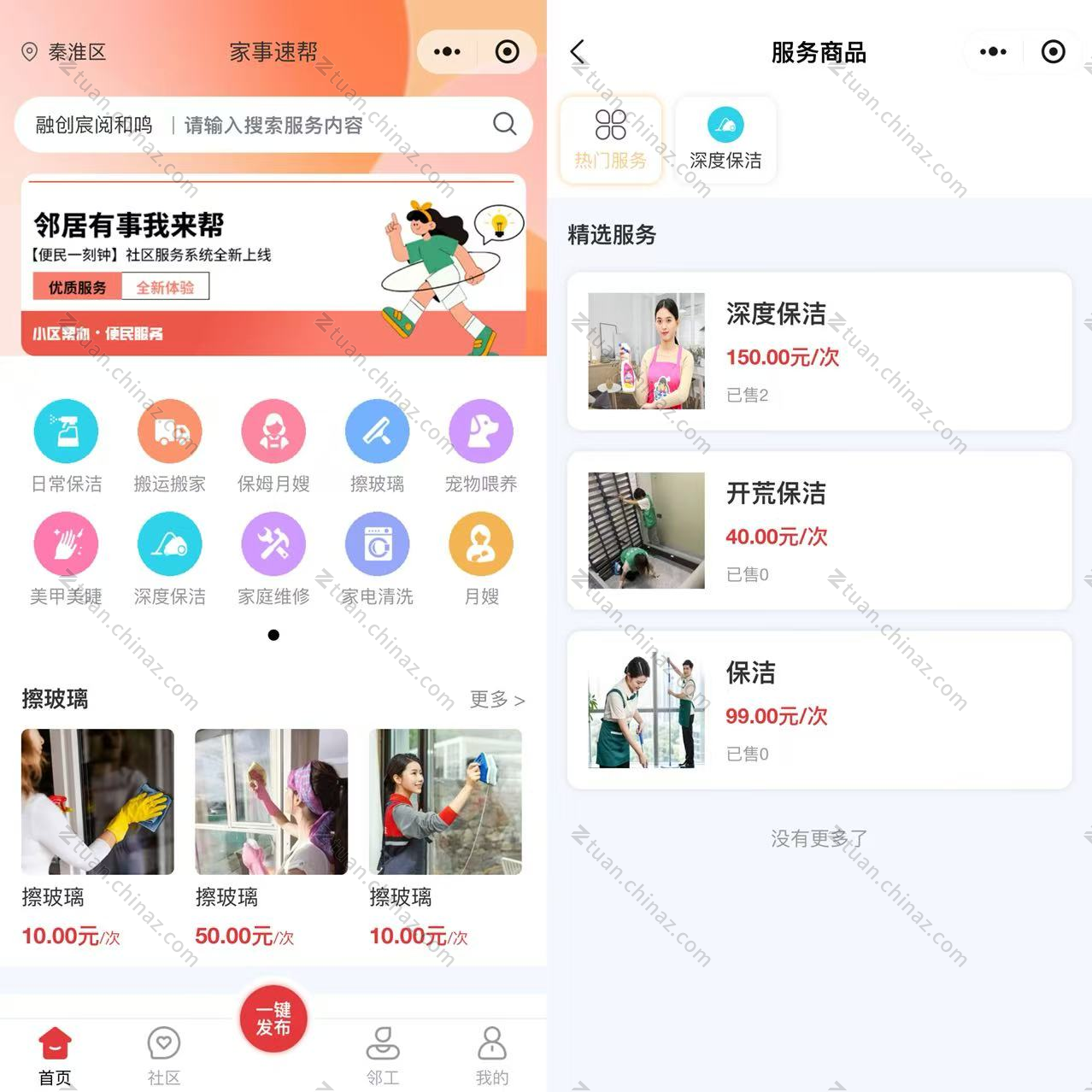Open the 50.00元 擦玻璃 service card
Image resolution: width=1092 pixels, height=1092 pixels.
271,837
